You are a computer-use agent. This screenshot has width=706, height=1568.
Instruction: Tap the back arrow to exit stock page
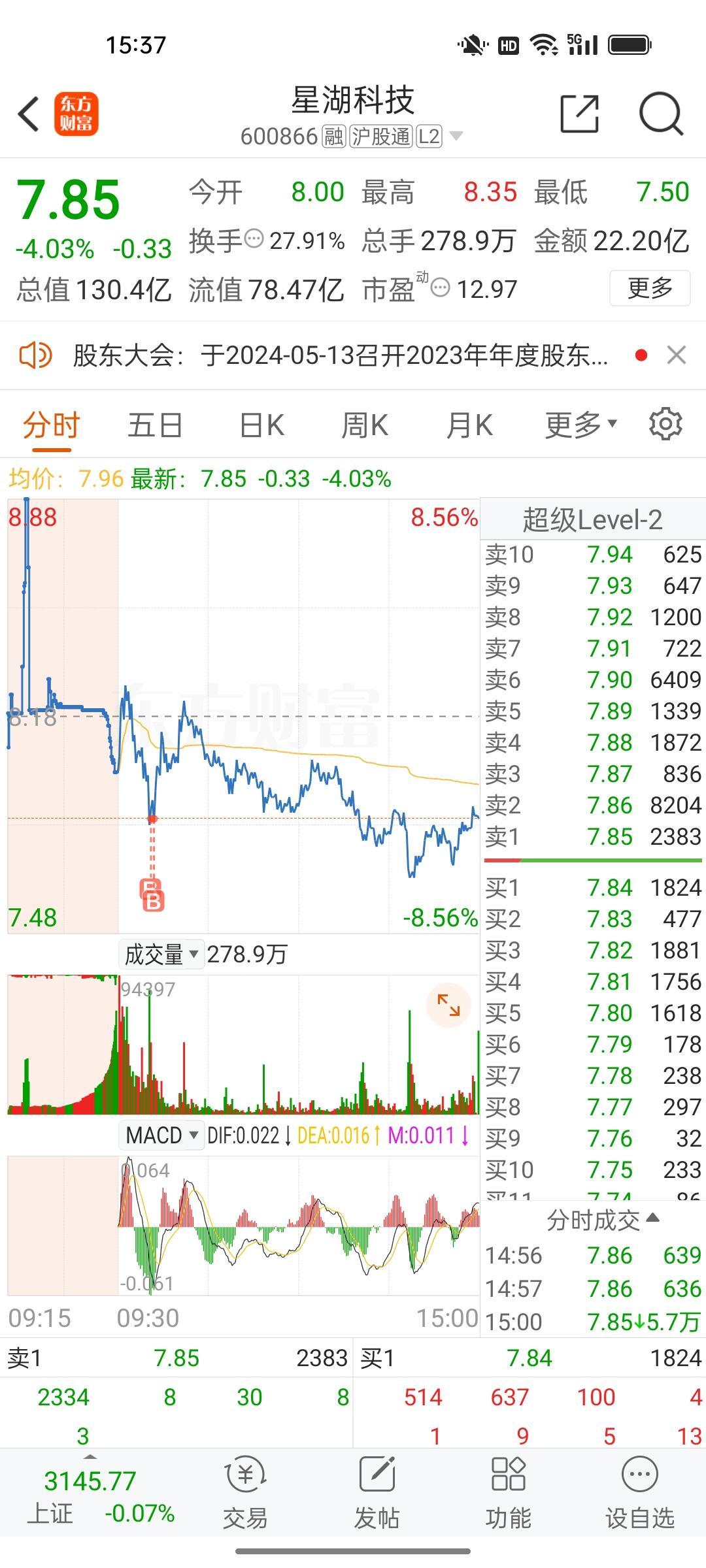[27, 114]
